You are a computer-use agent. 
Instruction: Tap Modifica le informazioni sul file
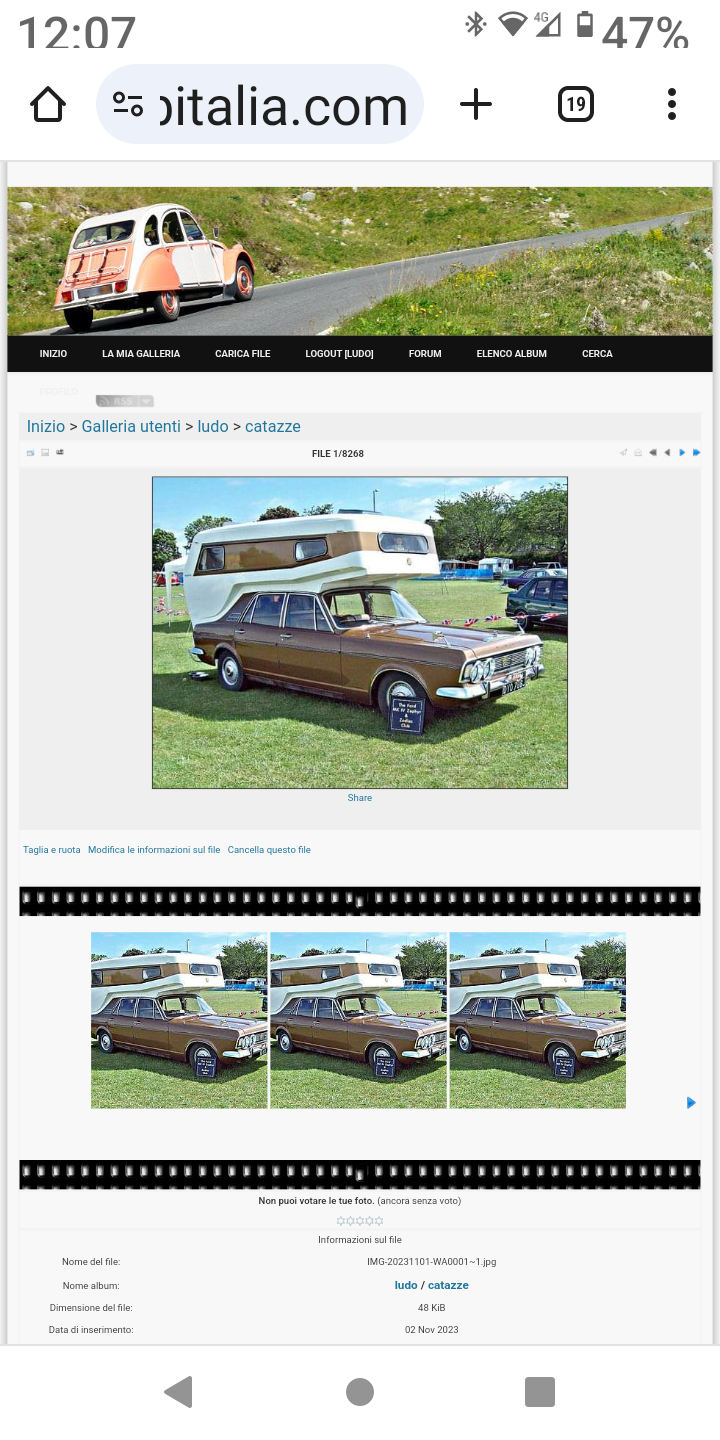tap(154, 850)
